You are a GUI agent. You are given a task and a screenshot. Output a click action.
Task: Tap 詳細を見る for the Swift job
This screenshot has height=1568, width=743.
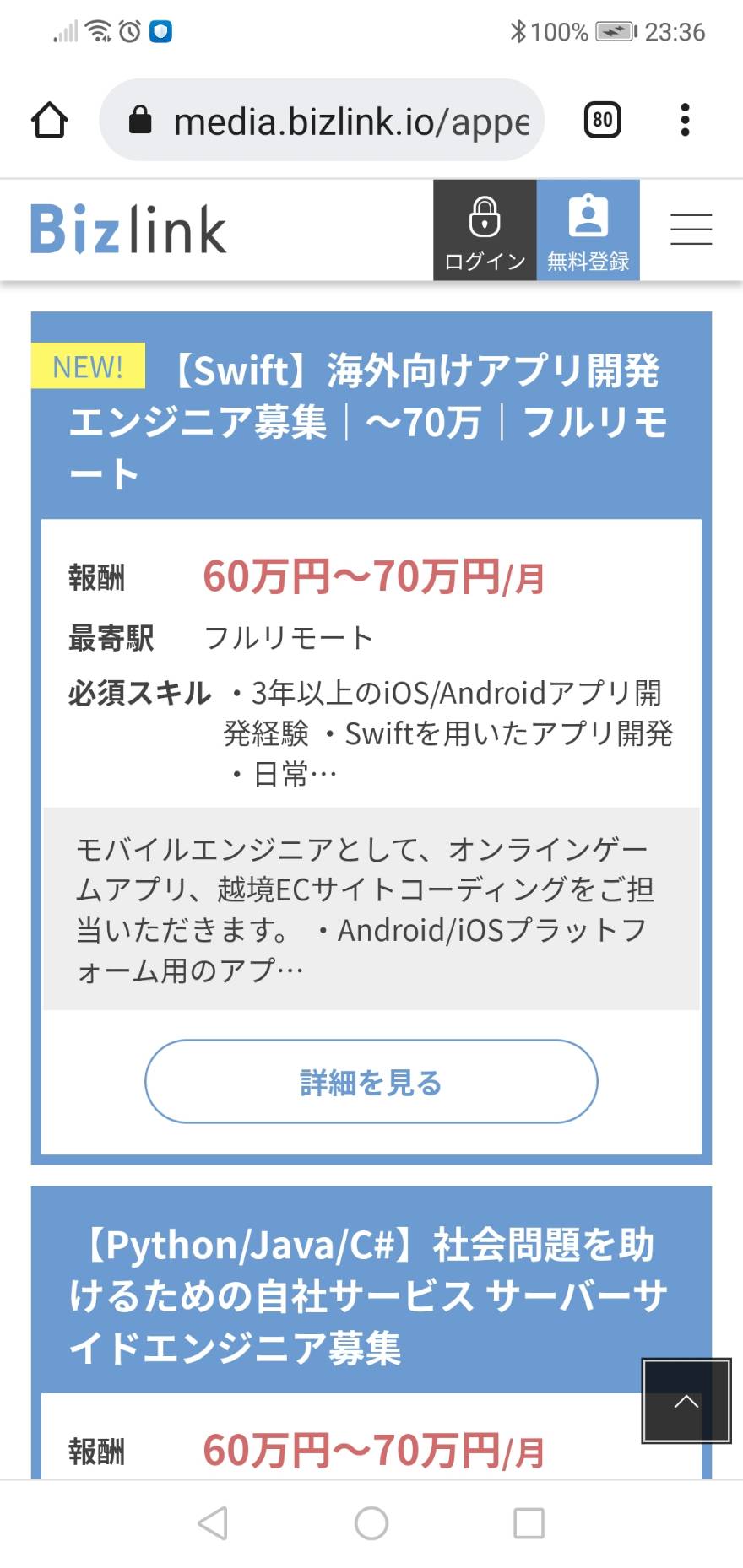pos(371,1081)
